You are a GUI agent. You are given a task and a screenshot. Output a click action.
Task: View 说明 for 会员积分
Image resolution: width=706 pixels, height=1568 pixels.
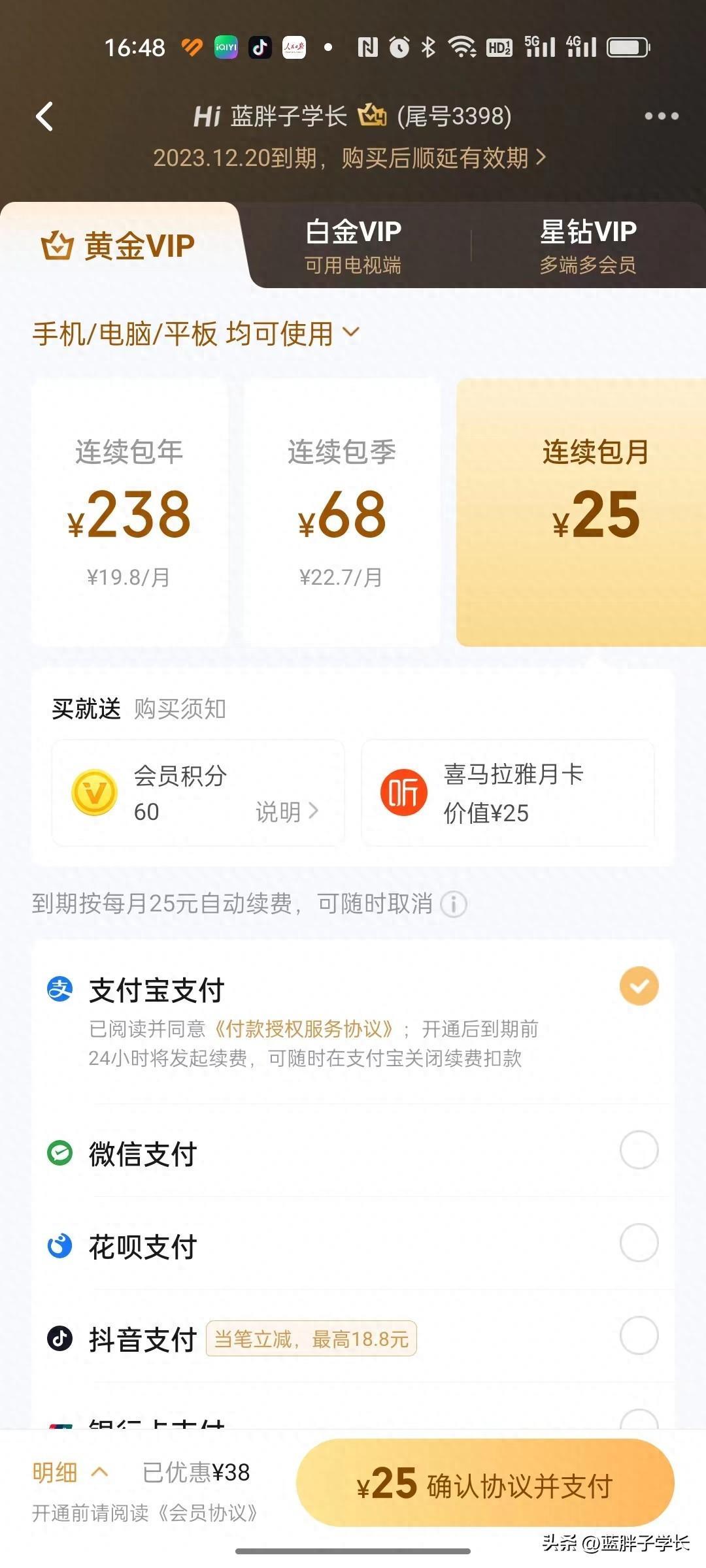286,812
